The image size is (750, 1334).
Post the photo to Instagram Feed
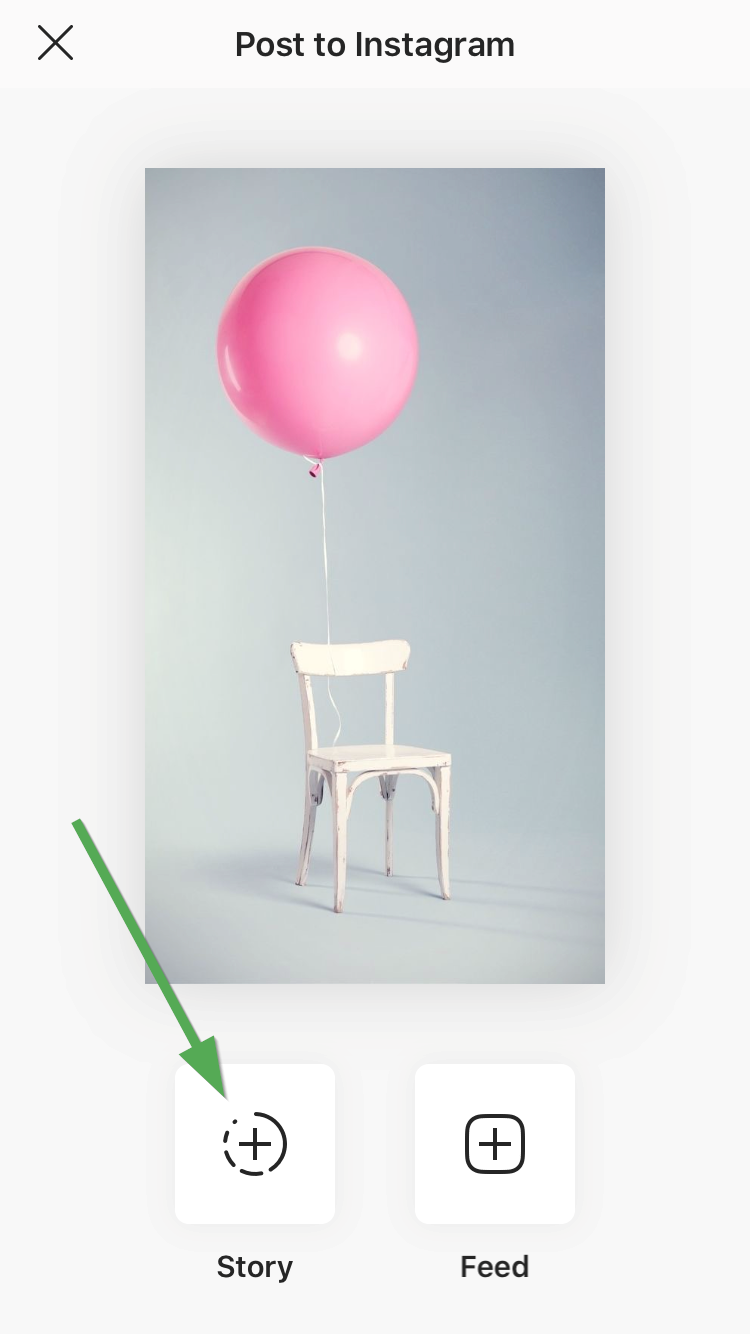(495, 1143)
